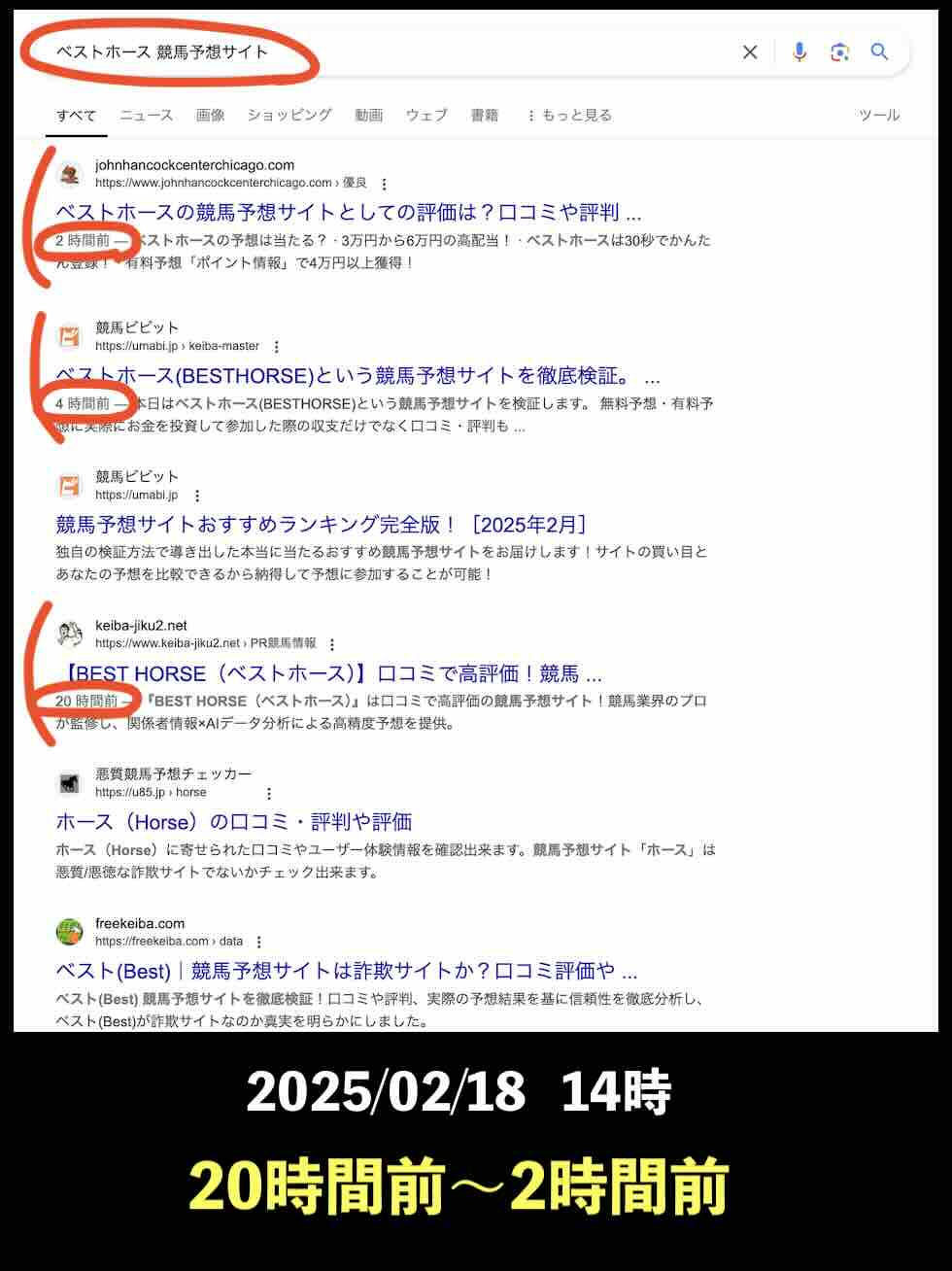The image size is (952, 1271).
Task: Open the もっと見る dropdown
Action: pos(568,115)
